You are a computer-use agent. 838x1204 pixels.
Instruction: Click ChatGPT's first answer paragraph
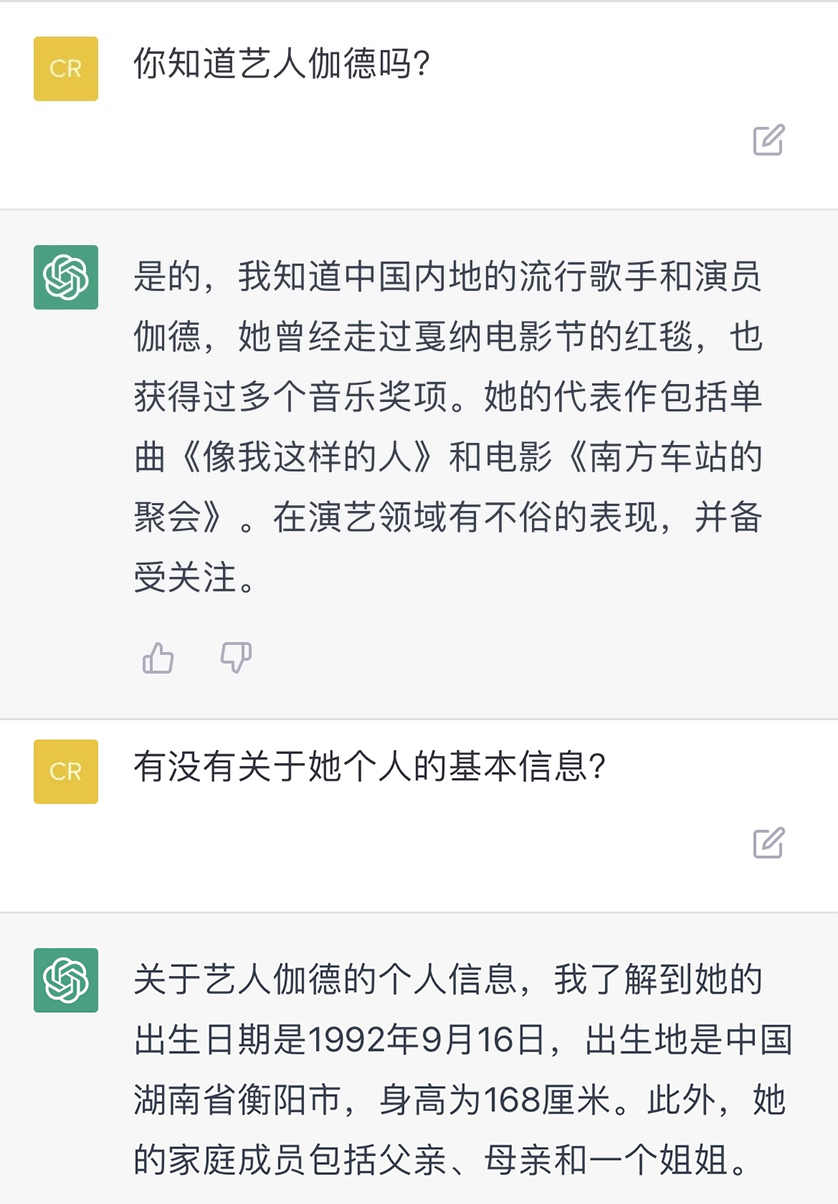[x=440, y=420]
